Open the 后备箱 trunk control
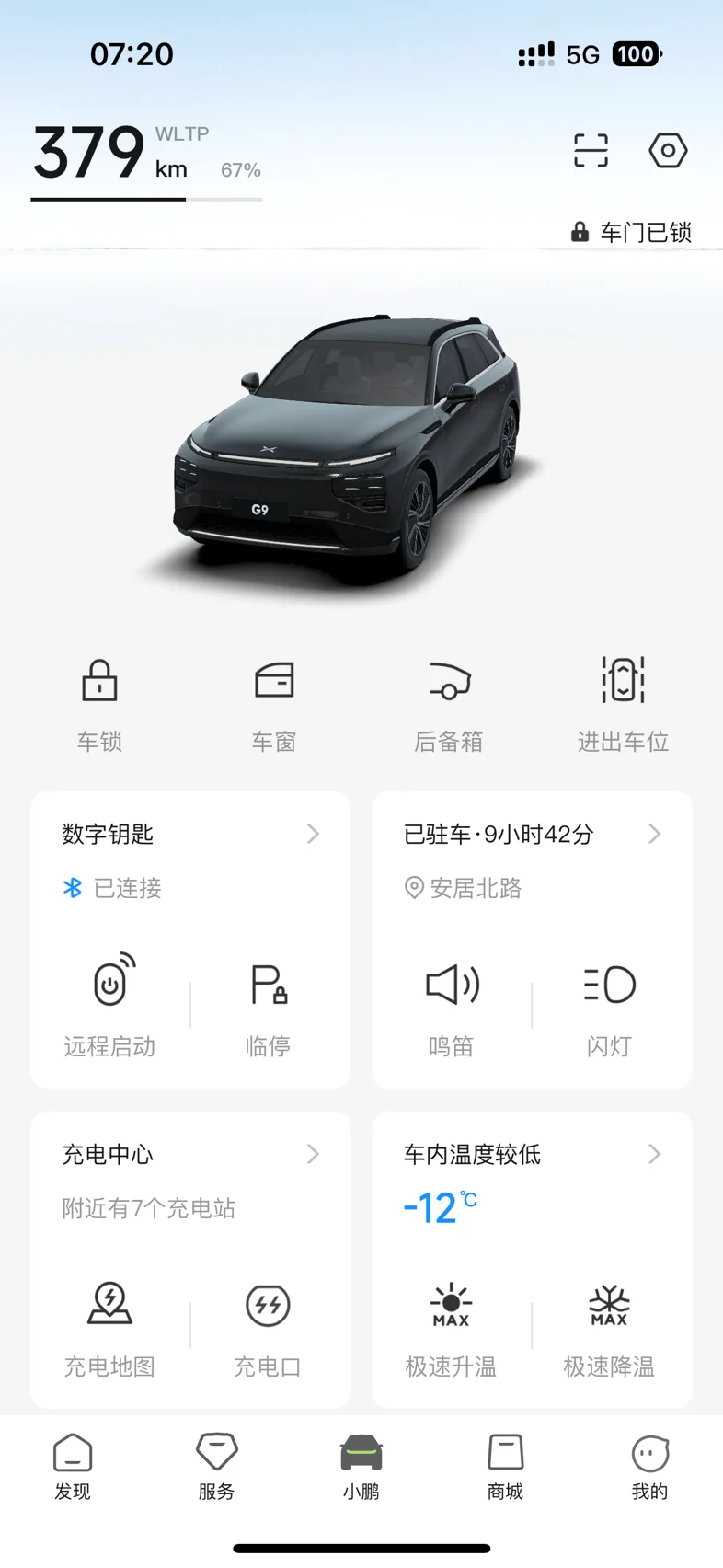Viewport: 723px width, 1568px height. coord(449,706)
